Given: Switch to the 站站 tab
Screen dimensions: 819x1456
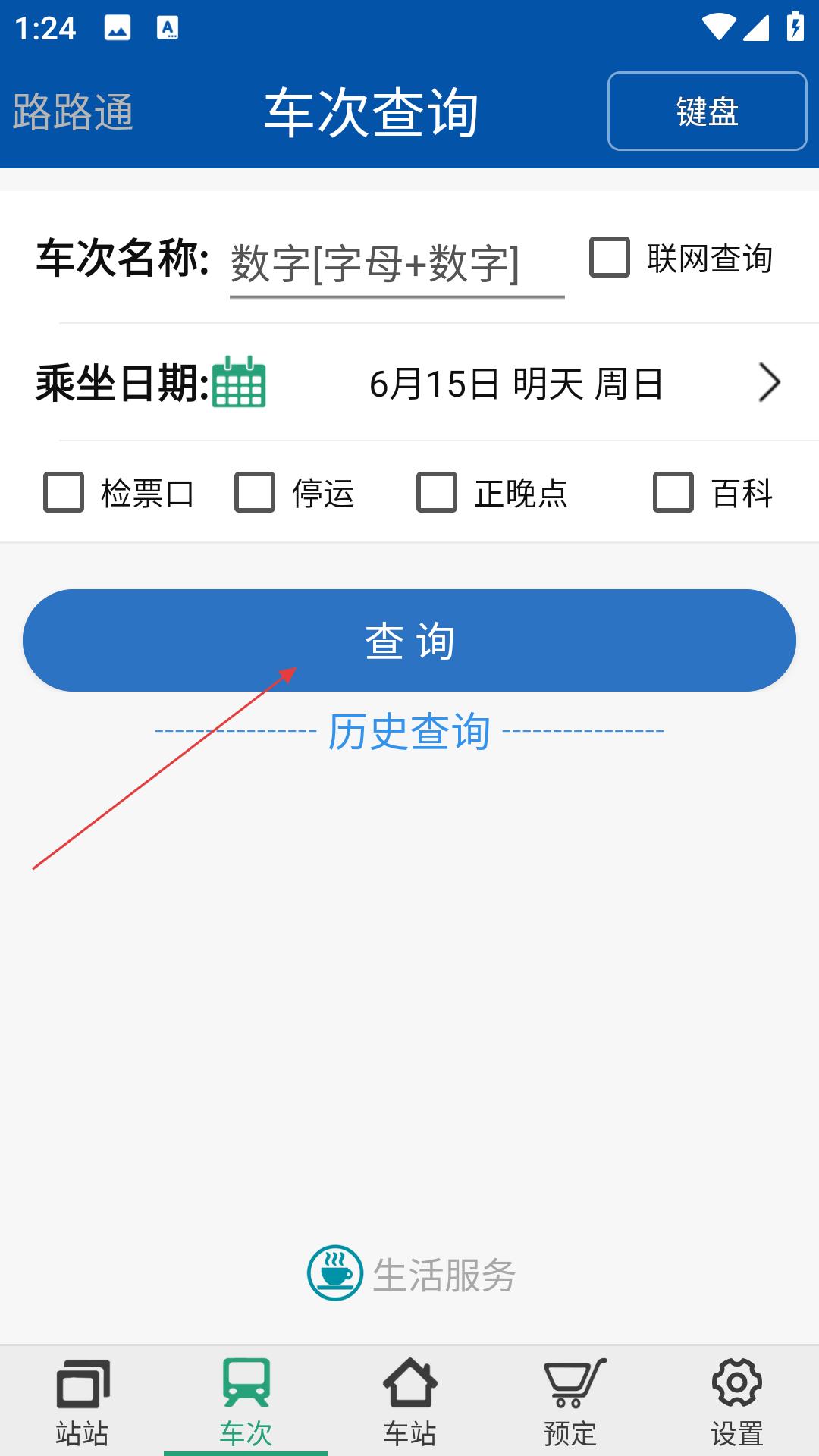Looking at the screenshot, I should [82, 1401].
